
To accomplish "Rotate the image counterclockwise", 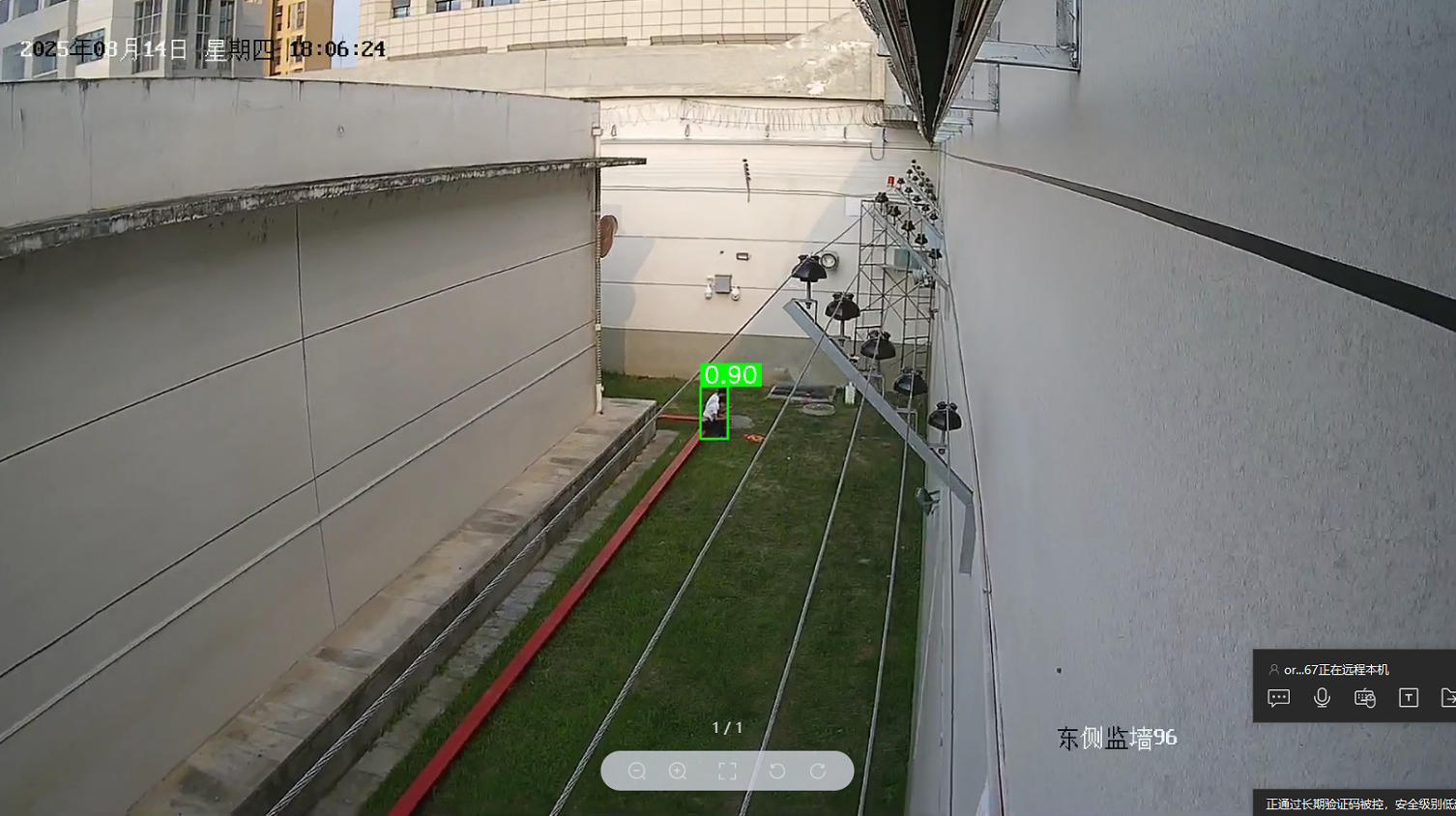I will tap(776, 771).
